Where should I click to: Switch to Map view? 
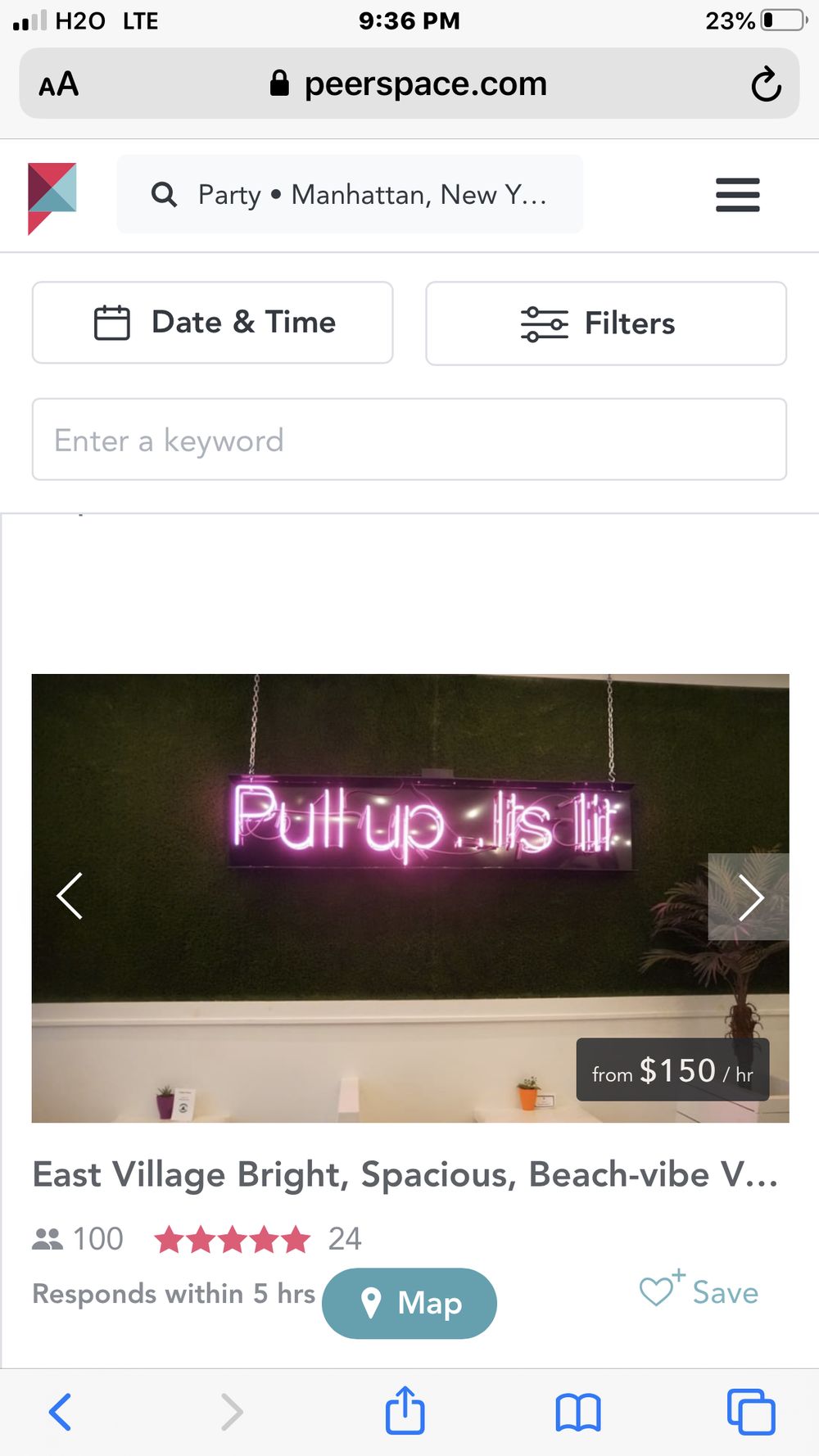click(409, 1303)
